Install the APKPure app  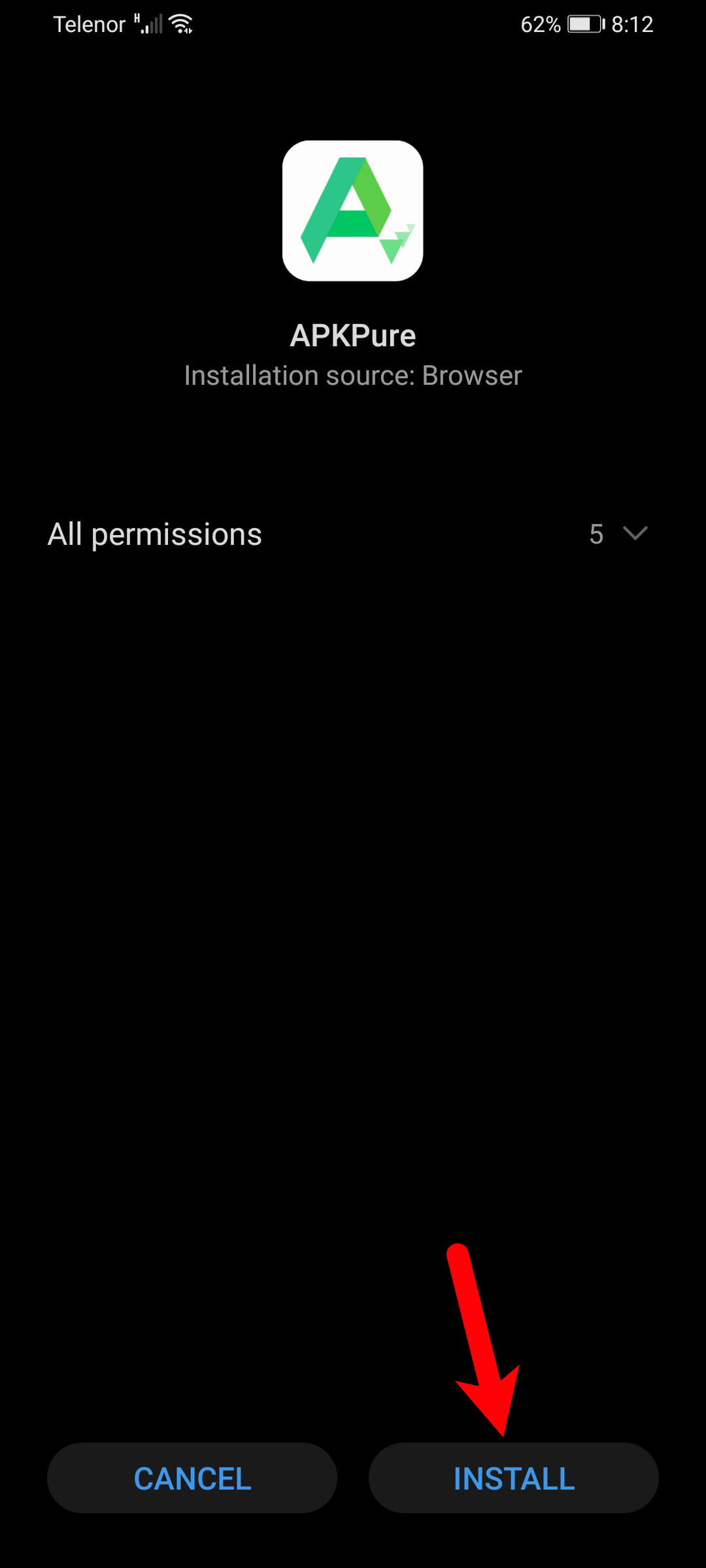coord(513,1478)
